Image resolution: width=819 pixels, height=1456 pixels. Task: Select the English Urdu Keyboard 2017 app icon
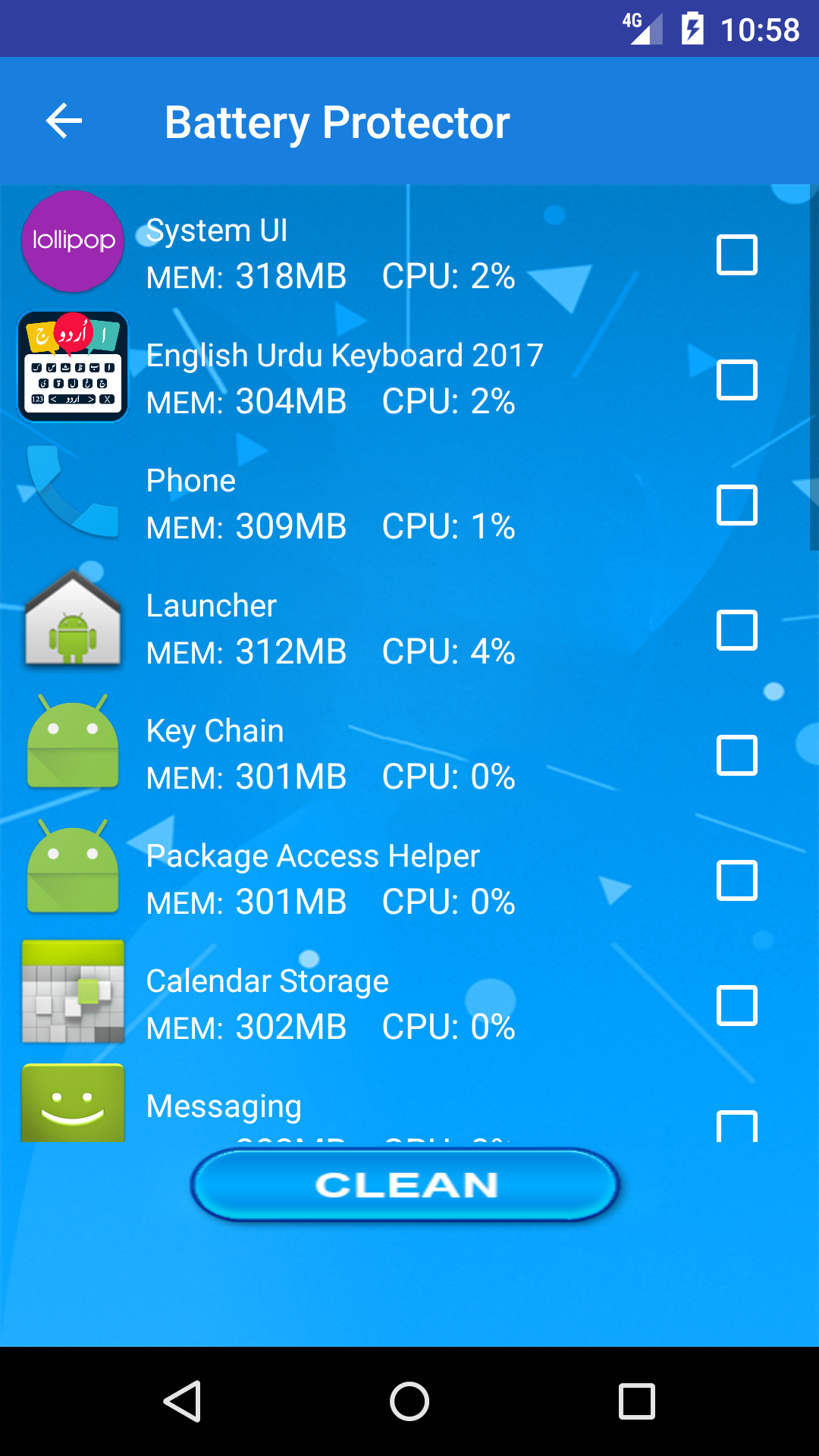[x=72, y=366]
